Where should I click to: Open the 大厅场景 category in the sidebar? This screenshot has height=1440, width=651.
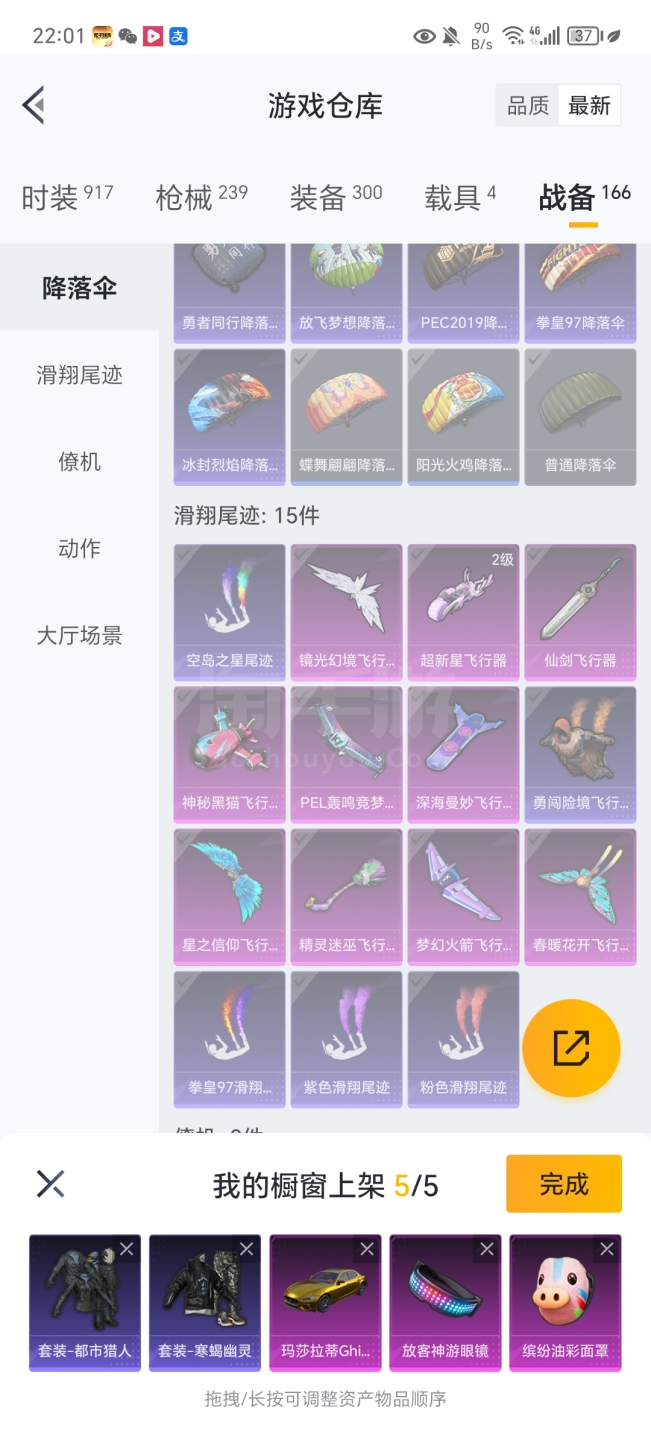pyautogui.click(x=79, y=635)
